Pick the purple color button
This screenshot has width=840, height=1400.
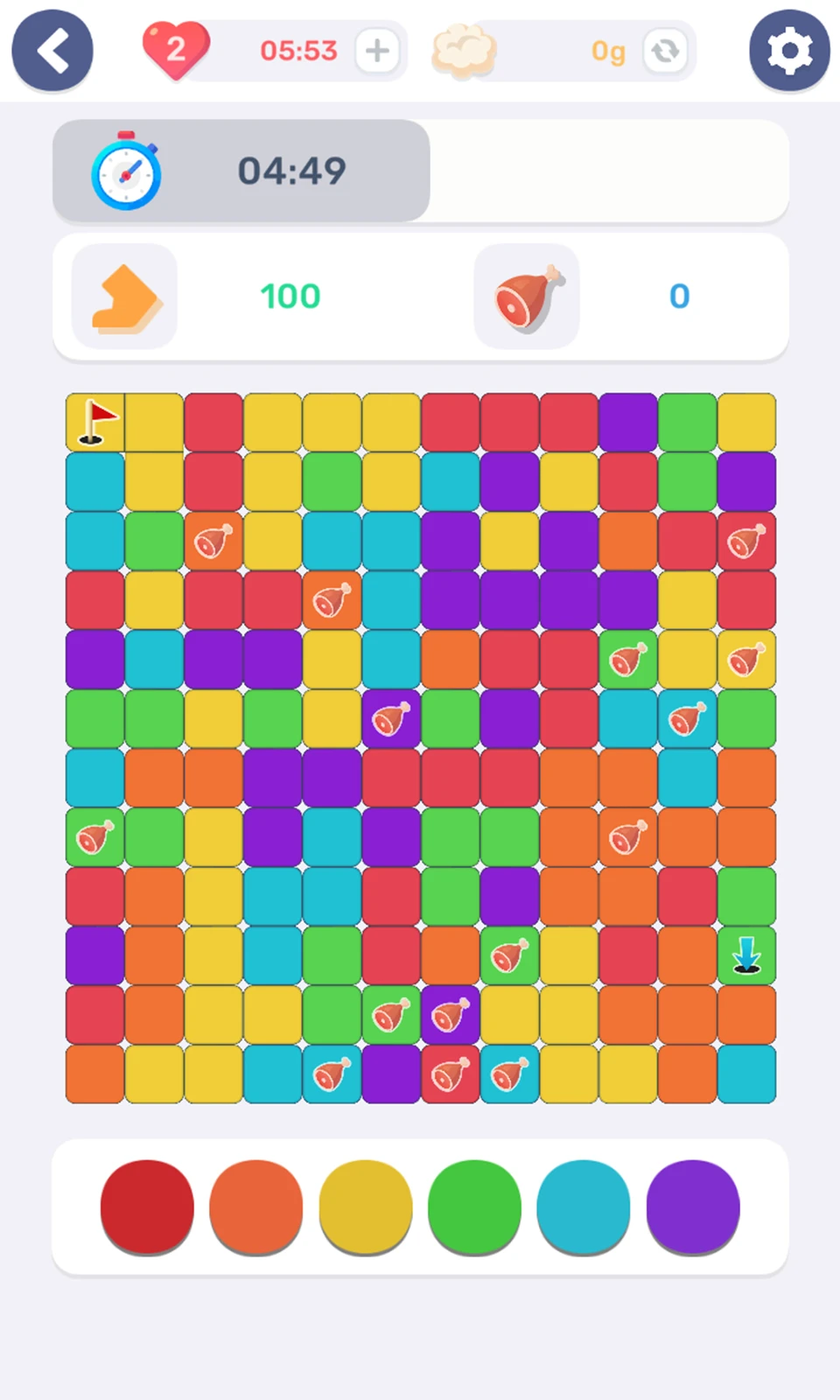[693, 1207]
